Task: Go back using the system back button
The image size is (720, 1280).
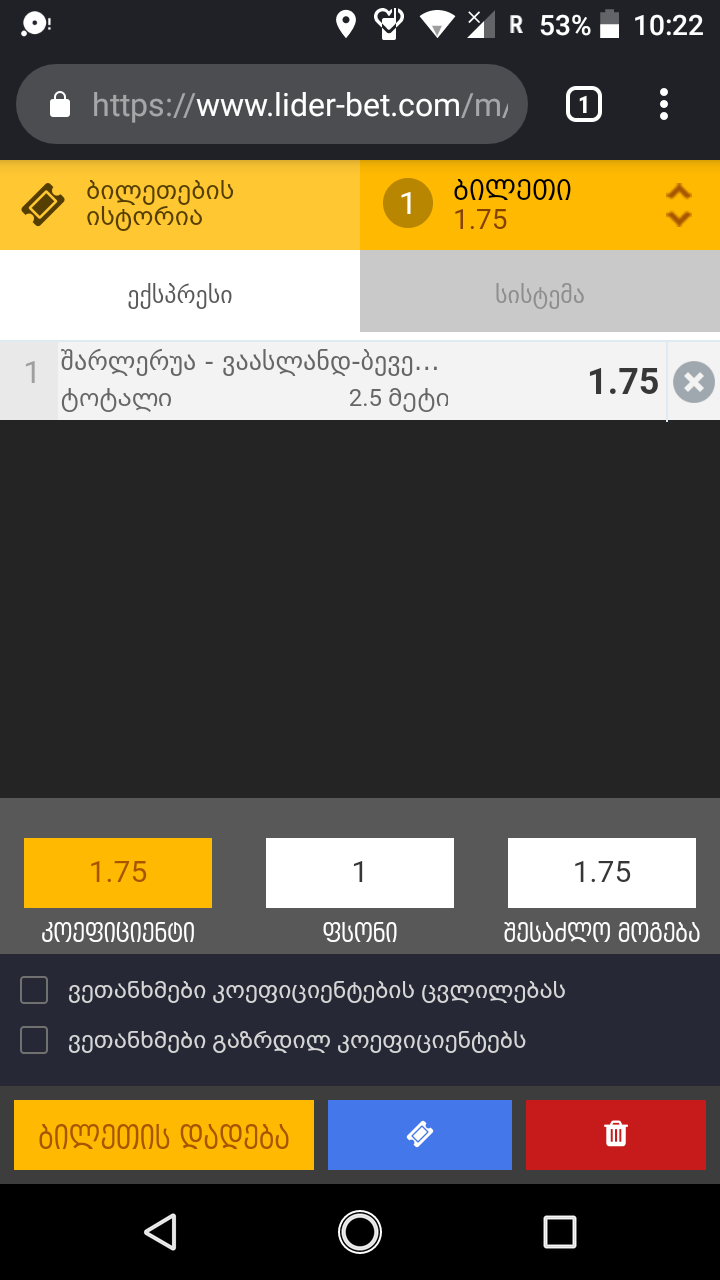Action: click(160, 1232)
